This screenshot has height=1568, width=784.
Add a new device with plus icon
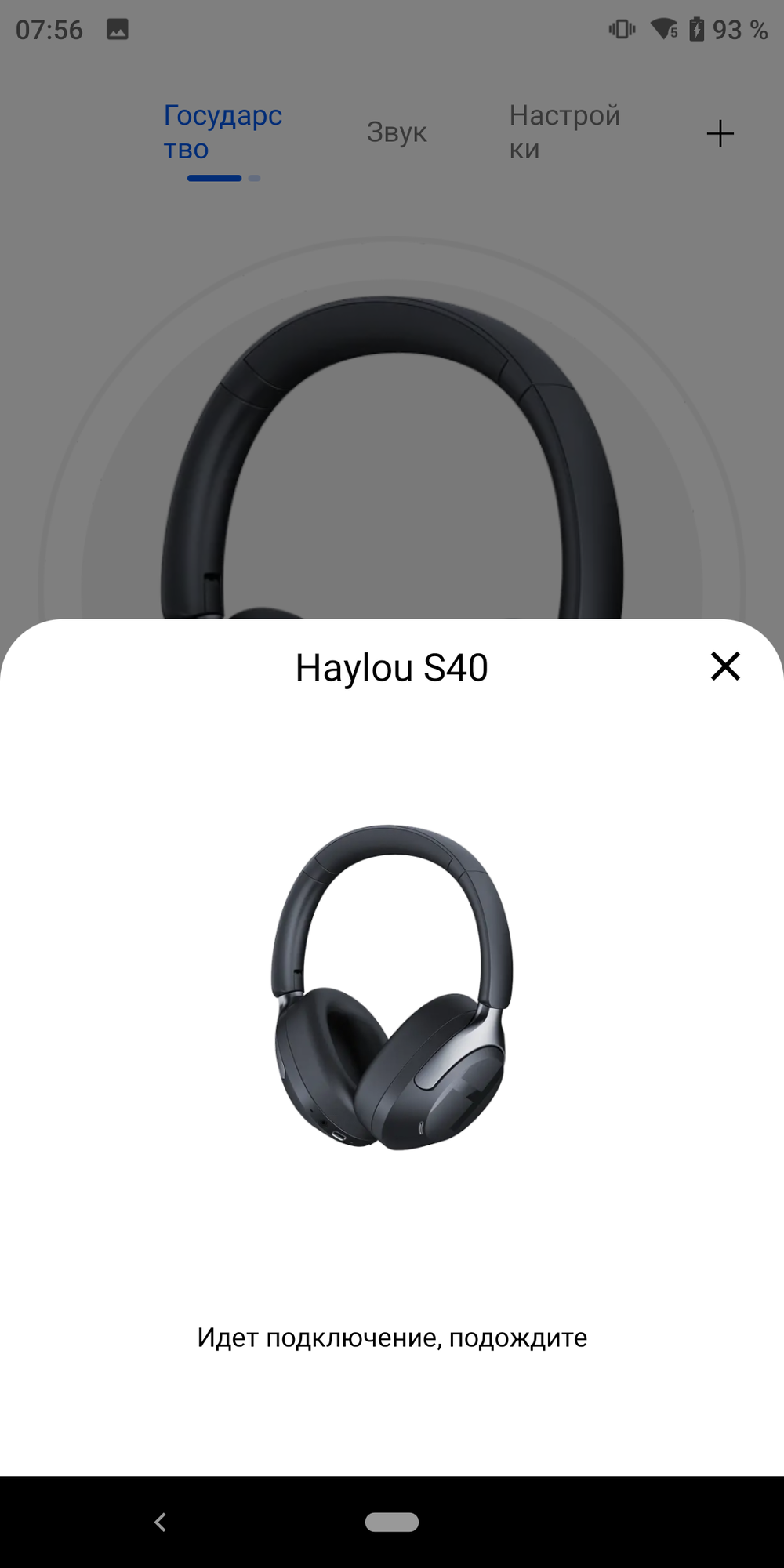pos(720,133)
